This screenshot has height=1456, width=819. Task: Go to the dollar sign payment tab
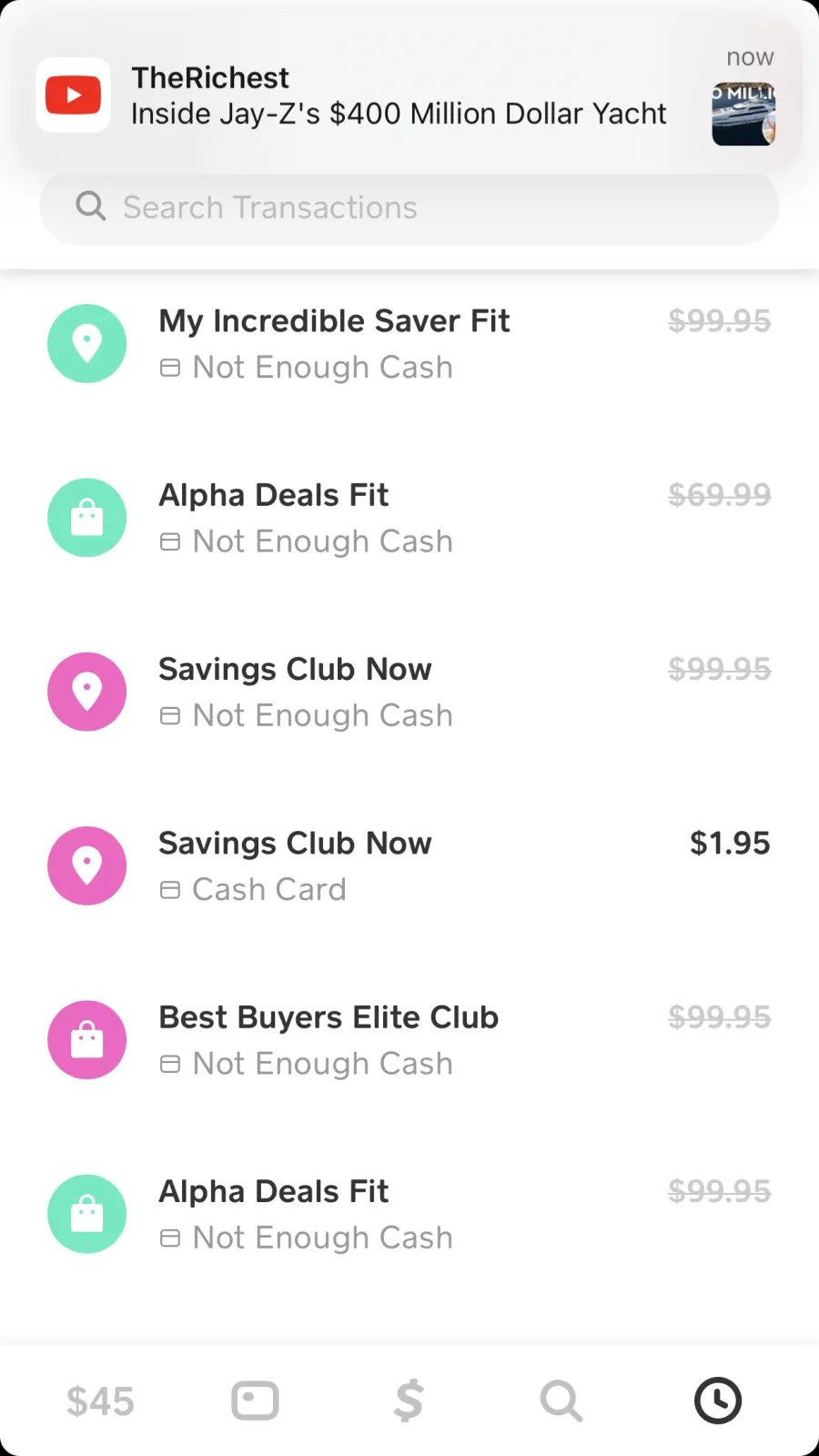tap(409, 1400)
